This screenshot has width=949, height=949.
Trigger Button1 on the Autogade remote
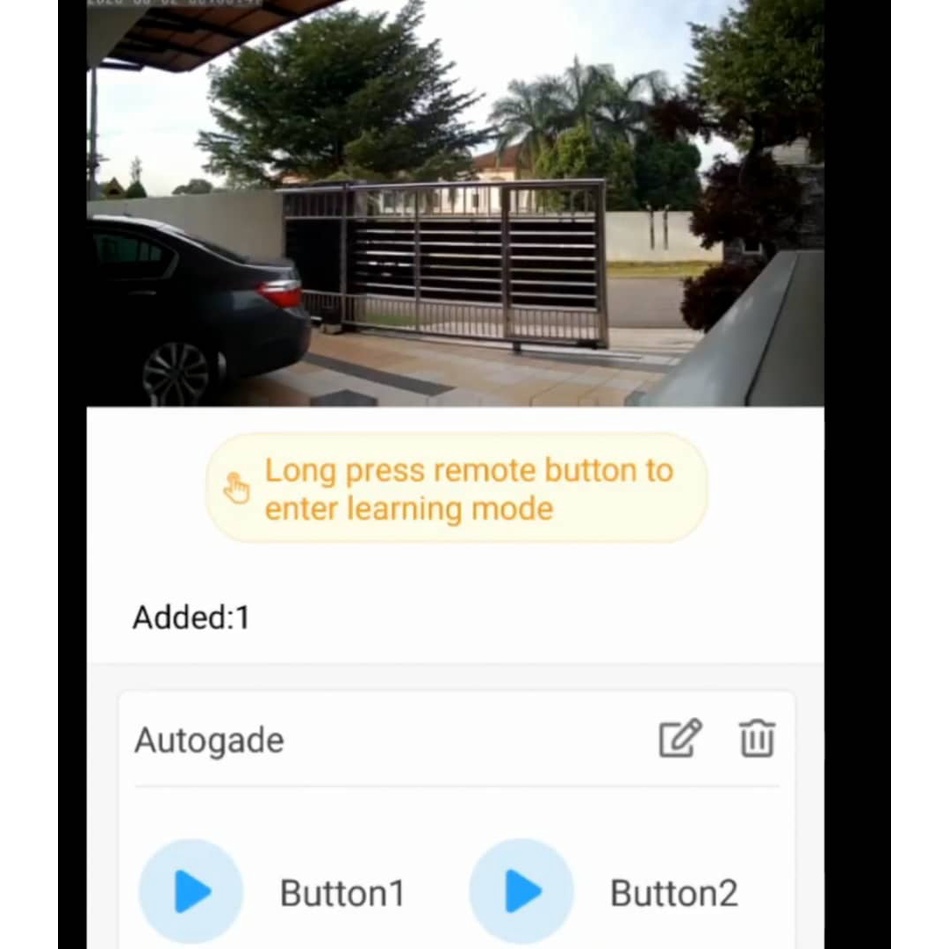coord(191,891)
